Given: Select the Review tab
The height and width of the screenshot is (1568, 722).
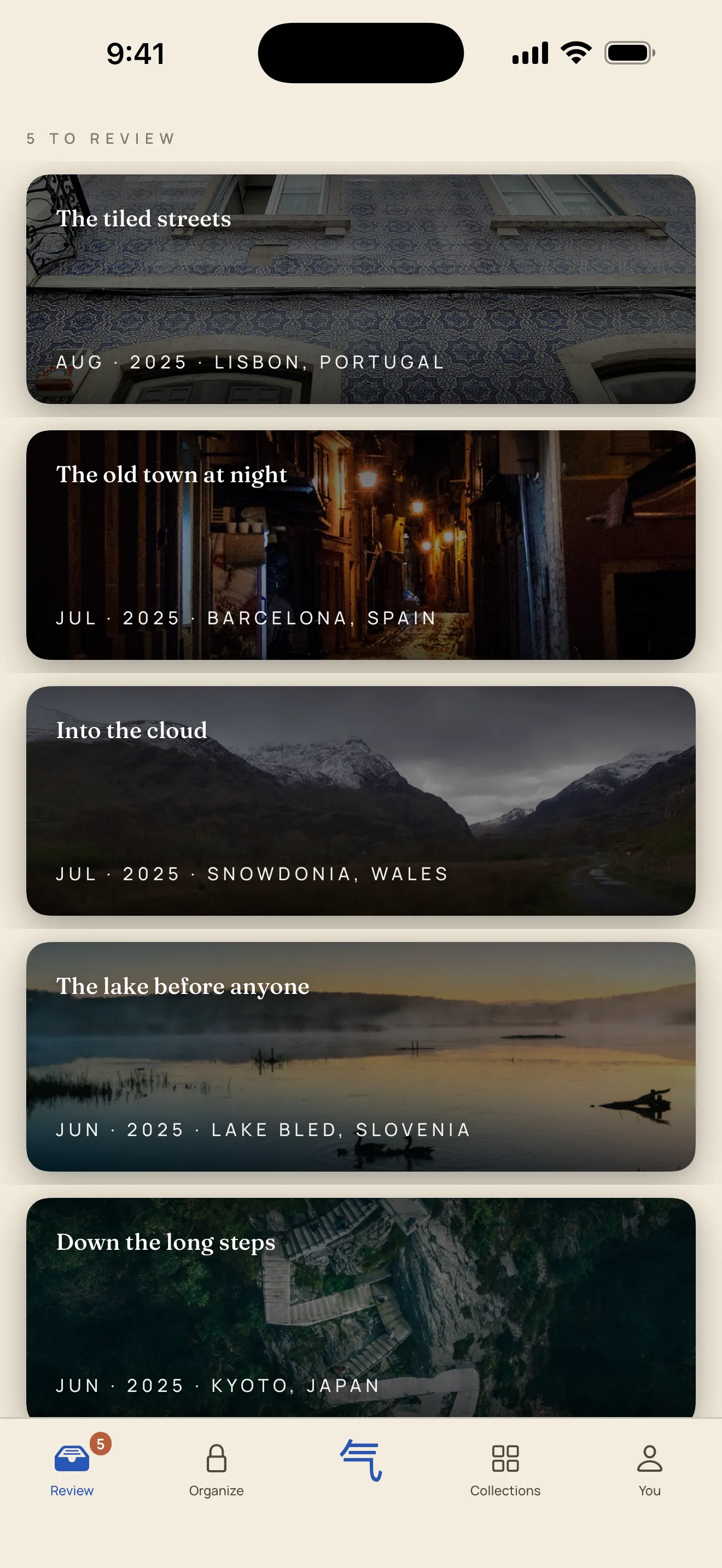Looking at the screenshot, I should 72,1470.
